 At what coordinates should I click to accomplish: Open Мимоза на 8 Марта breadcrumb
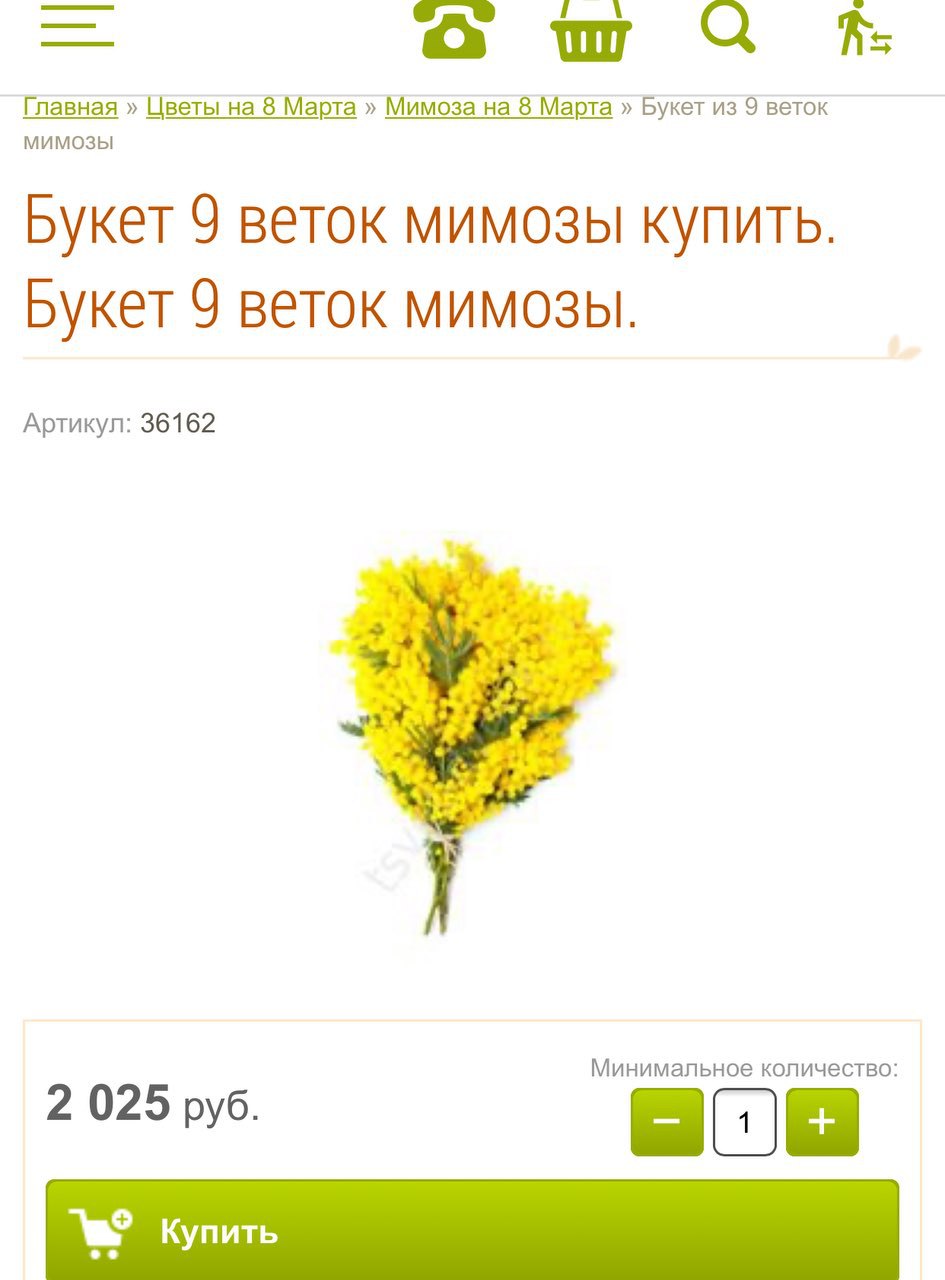(498, 107)
